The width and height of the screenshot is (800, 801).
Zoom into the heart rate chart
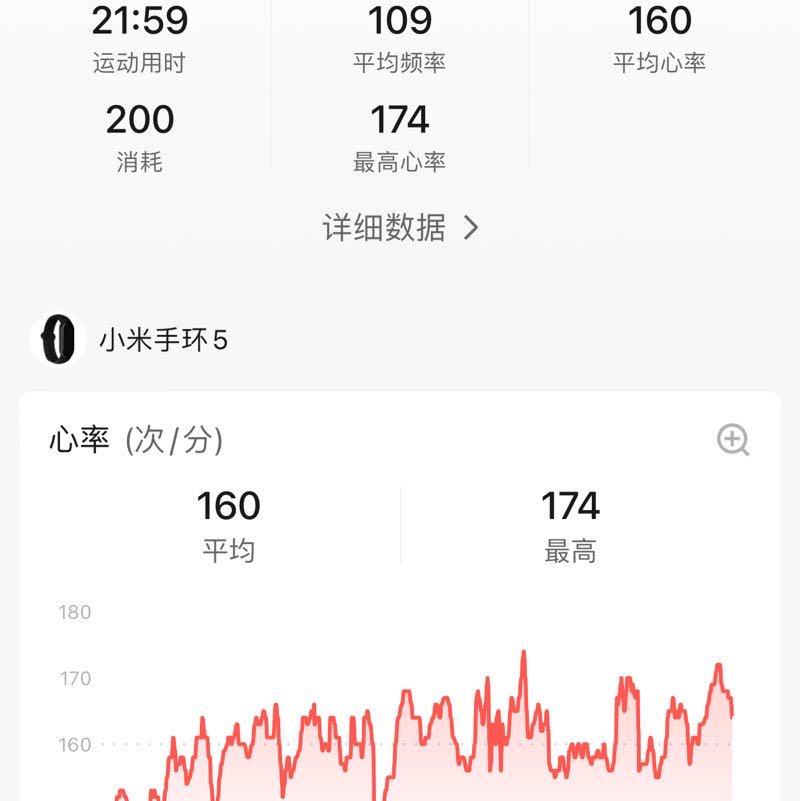tap(733, 439)
